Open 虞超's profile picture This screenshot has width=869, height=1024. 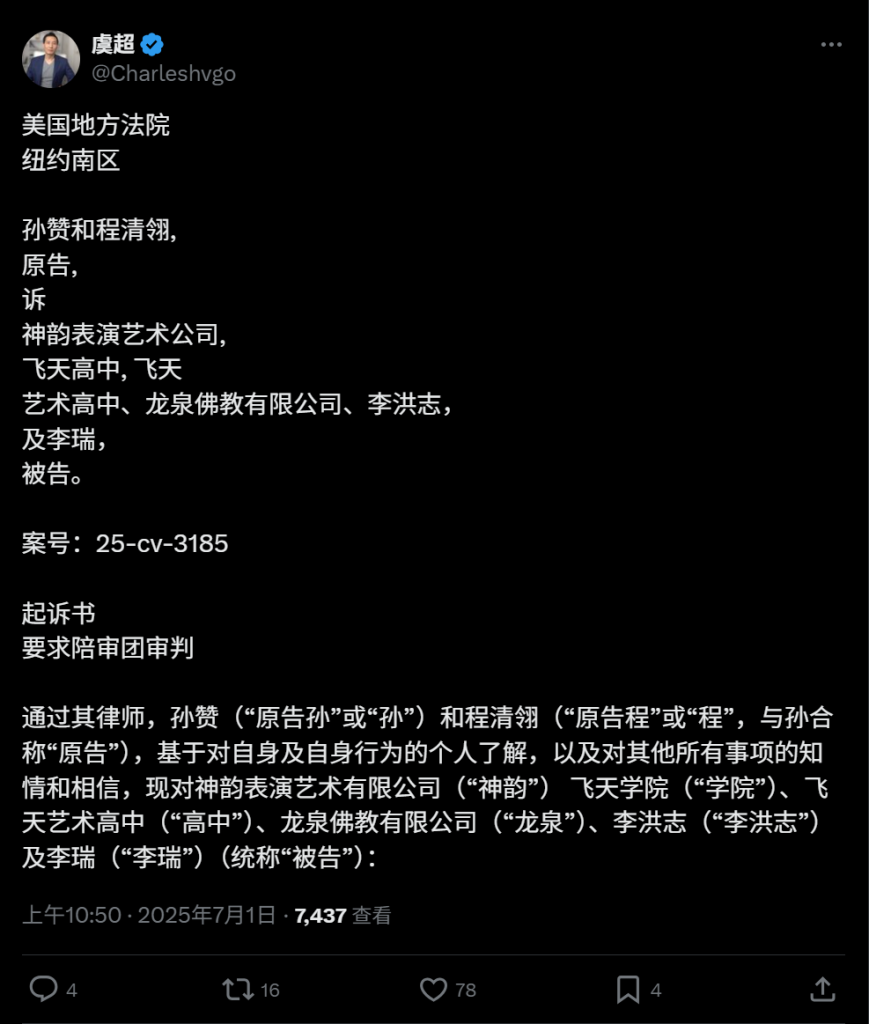pos(51,59)
